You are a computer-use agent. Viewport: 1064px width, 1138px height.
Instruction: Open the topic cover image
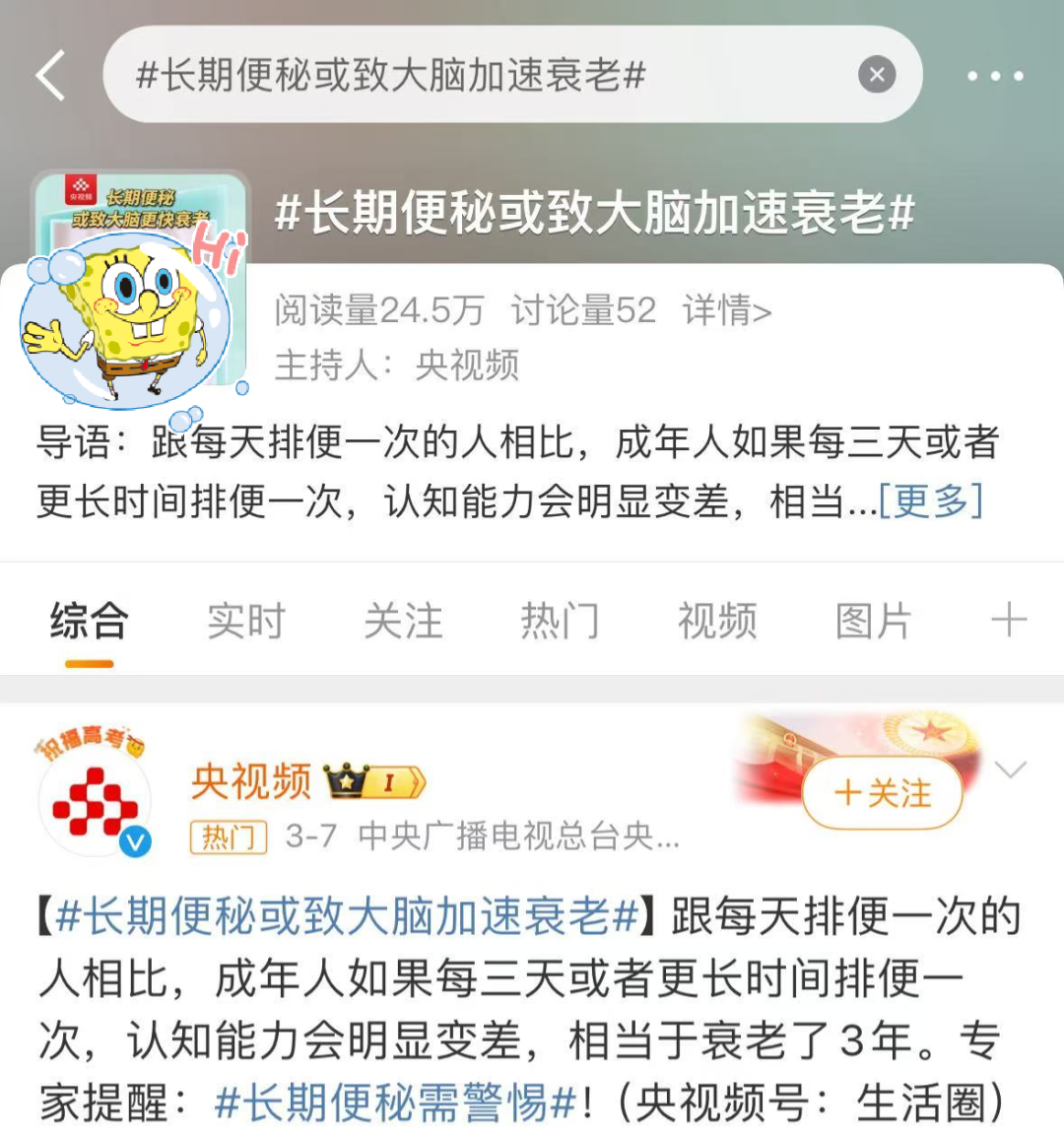[x=138, y=286]
